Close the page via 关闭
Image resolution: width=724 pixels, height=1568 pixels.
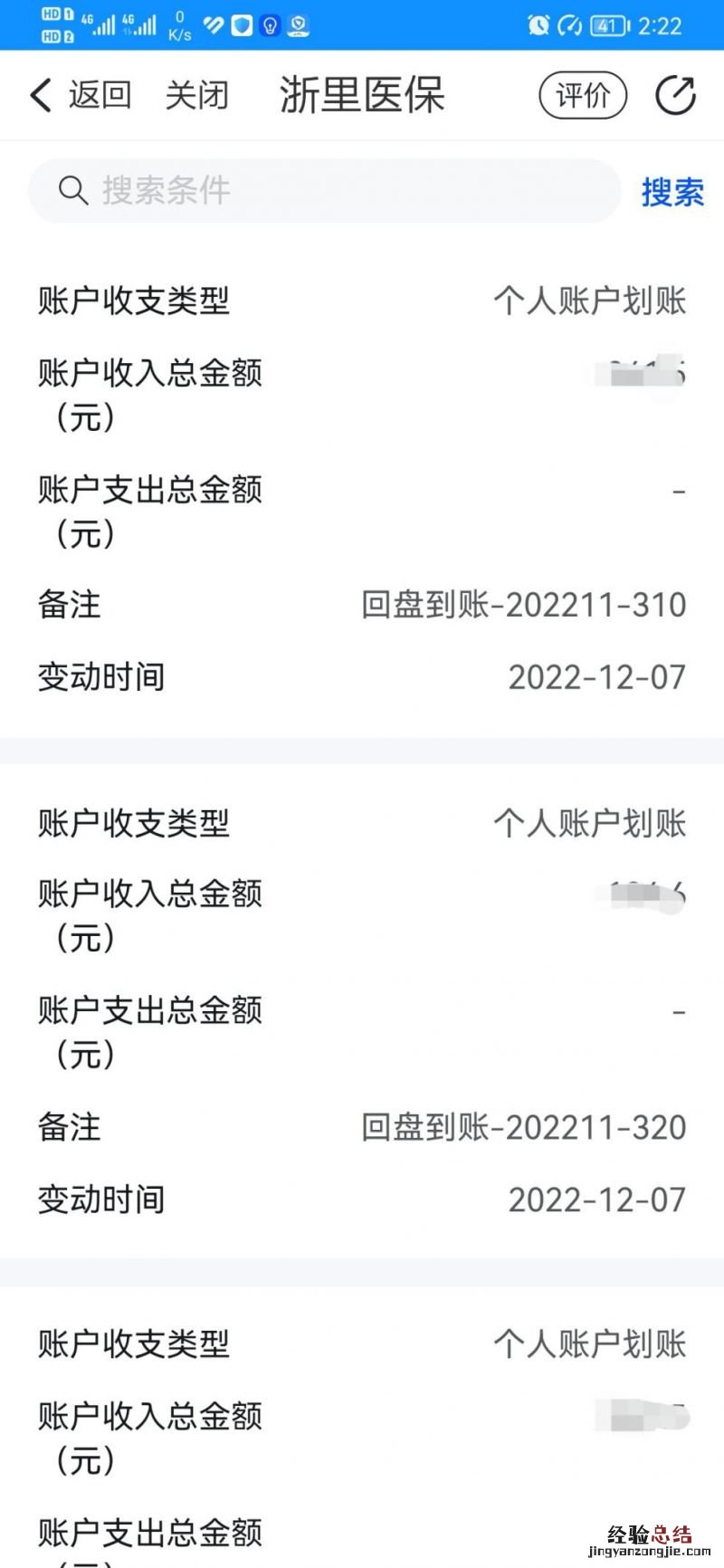pos(196,95)
